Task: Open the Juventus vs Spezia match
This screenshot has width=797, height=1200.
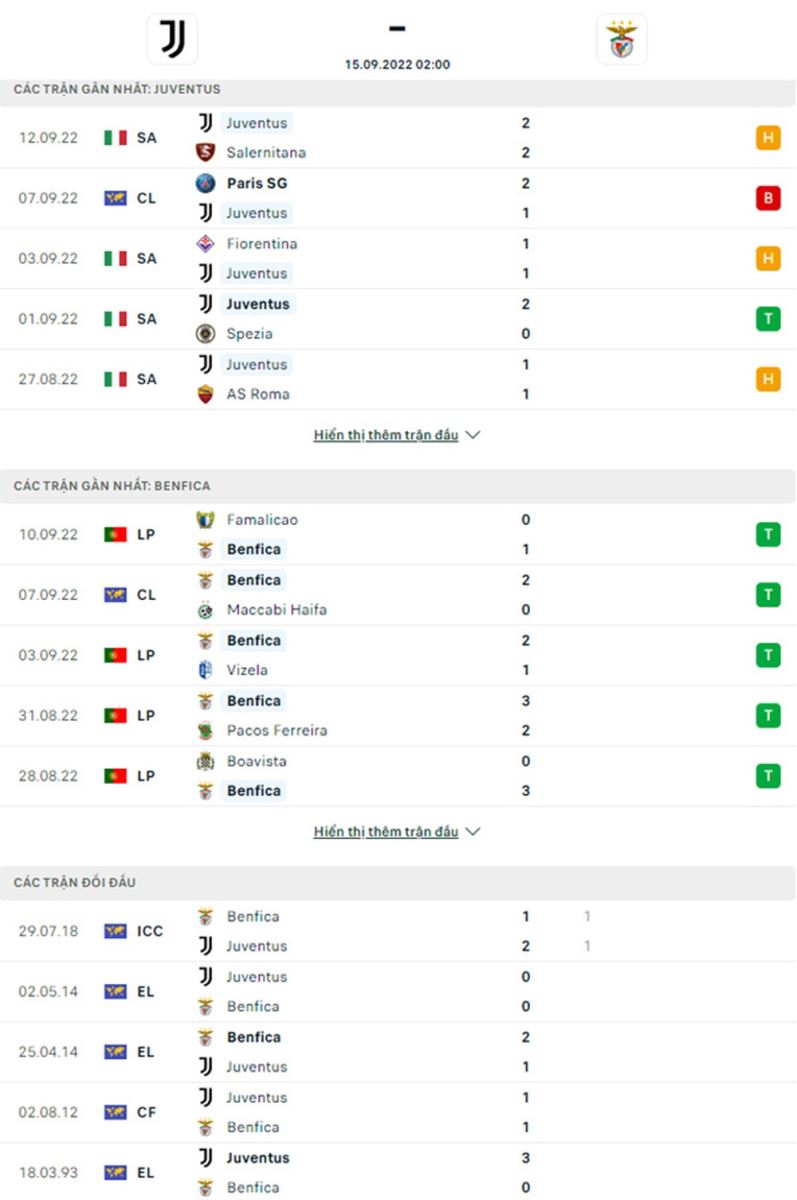Action: click(x=398, y=319)
